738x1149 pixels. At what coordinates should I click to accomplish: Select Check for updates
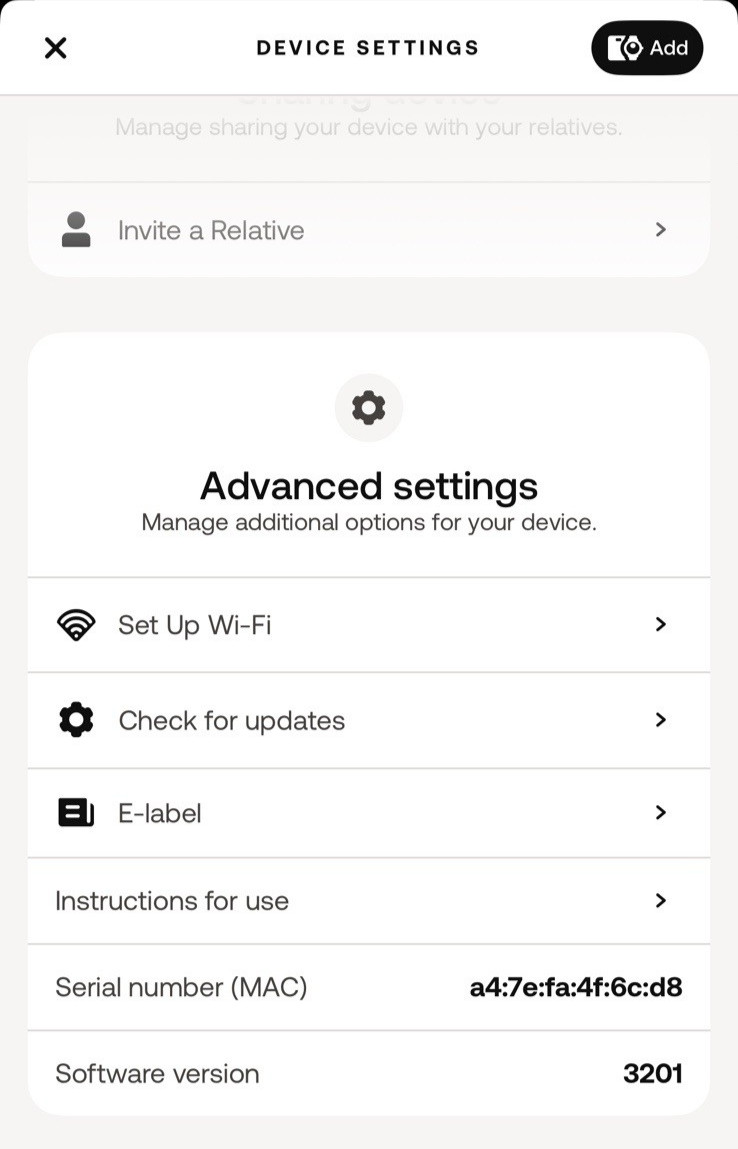pyautogui.click(x=368, y=720)
